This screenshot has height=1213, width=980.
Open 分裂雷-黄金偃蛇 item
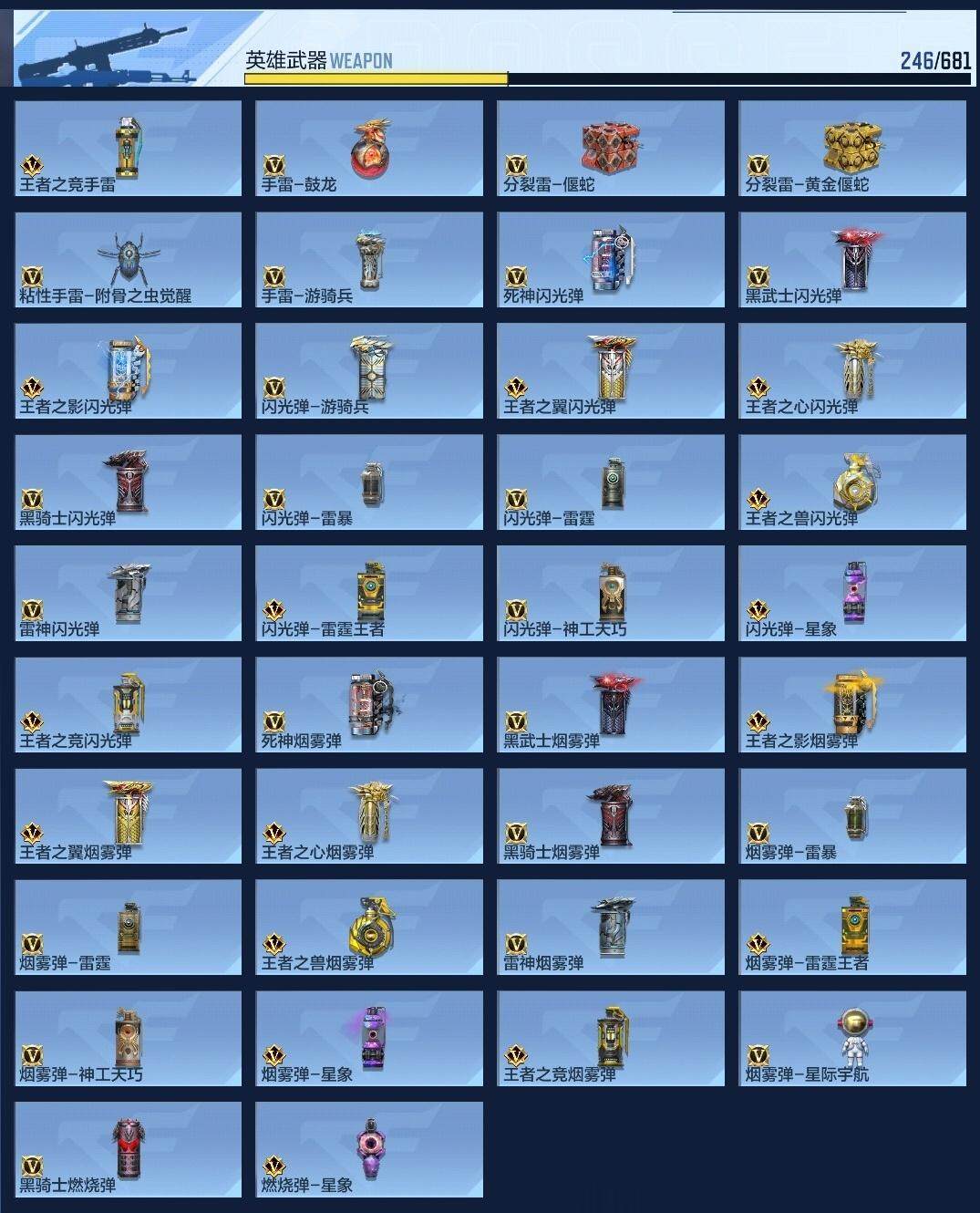(x=852, y=148)
